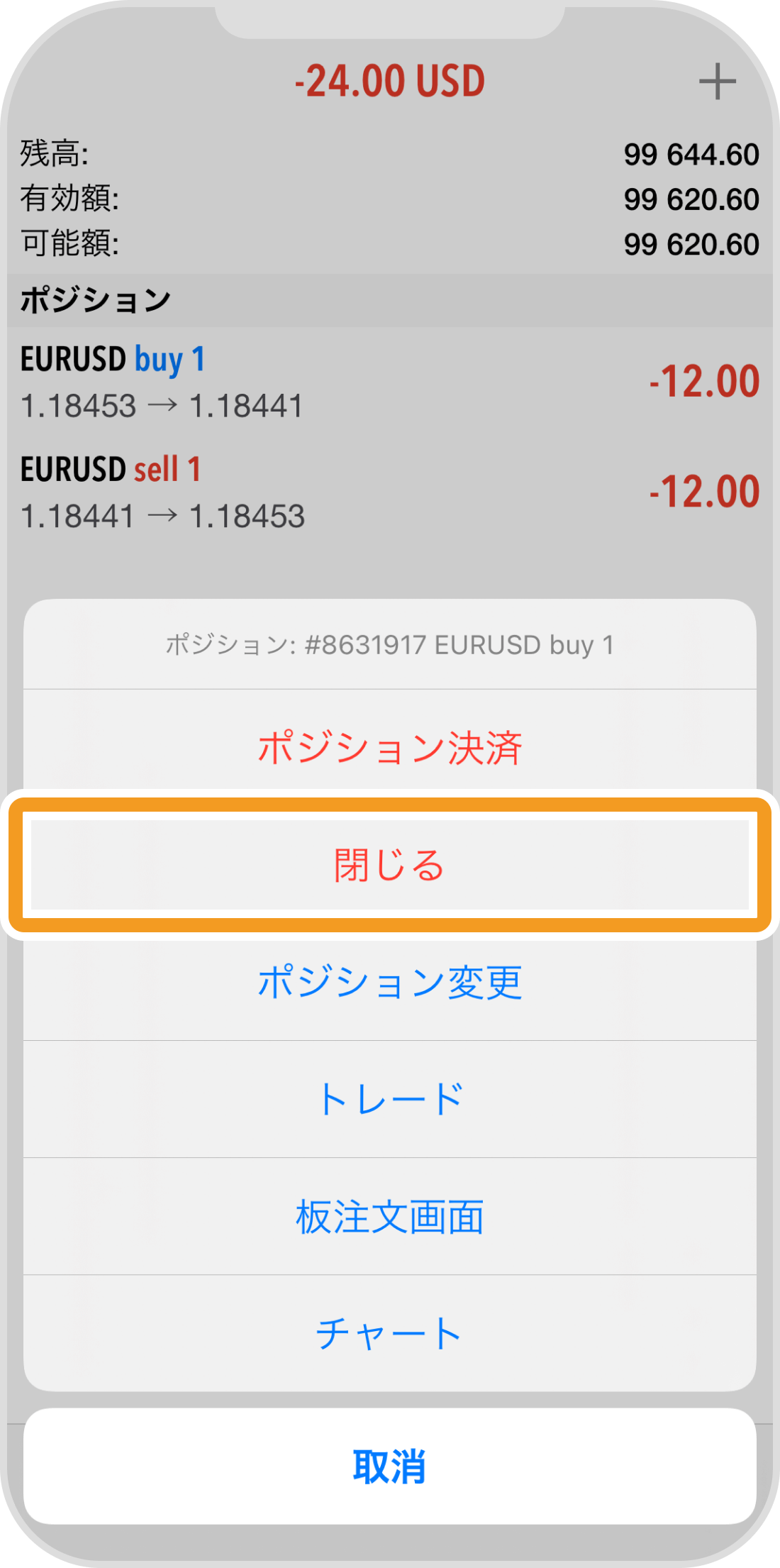This screenshot has width=780, height=1568.
Task: Tap the ポジション section header
Action: pyautogui.click(x=96, y=297)
